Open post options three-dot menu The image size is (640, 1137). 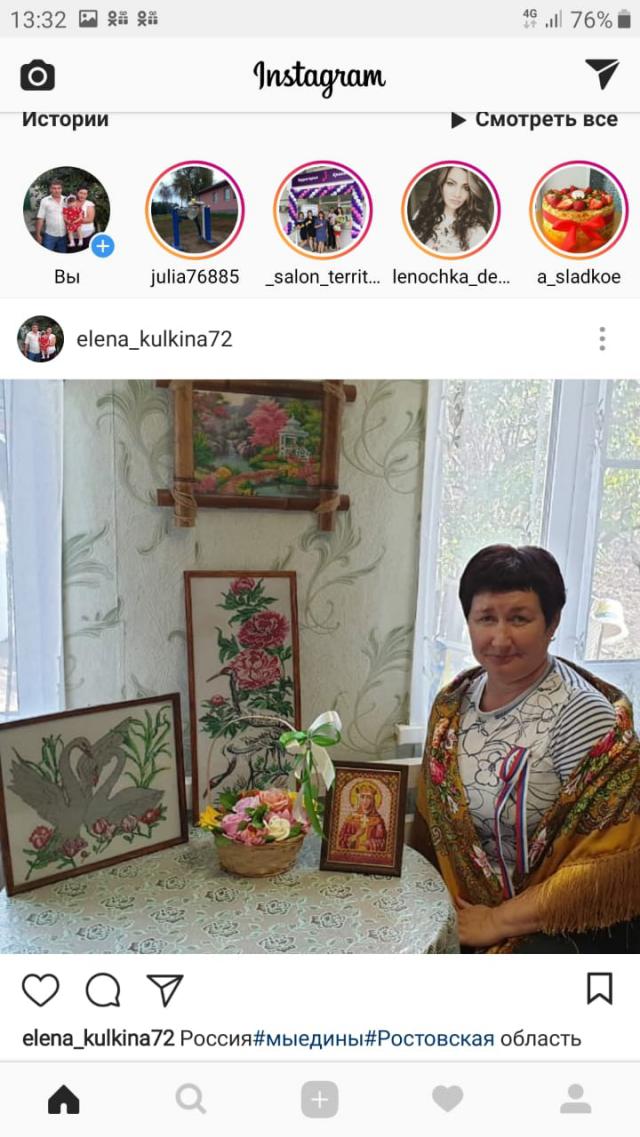(x=602, y=339)
